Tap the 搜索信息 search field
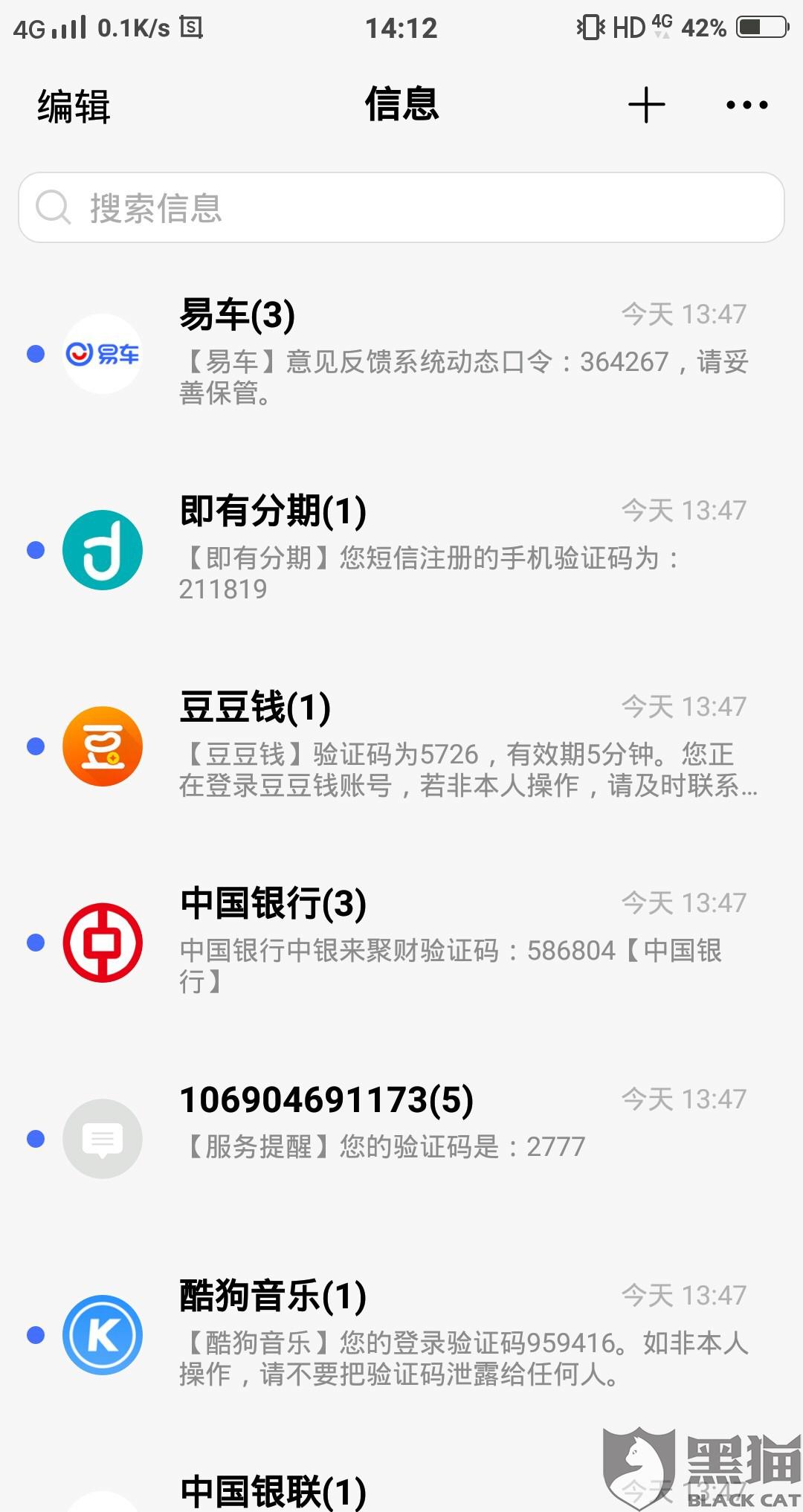The width and height of the screenshot is (803, 1512). (x=401, y=207)
